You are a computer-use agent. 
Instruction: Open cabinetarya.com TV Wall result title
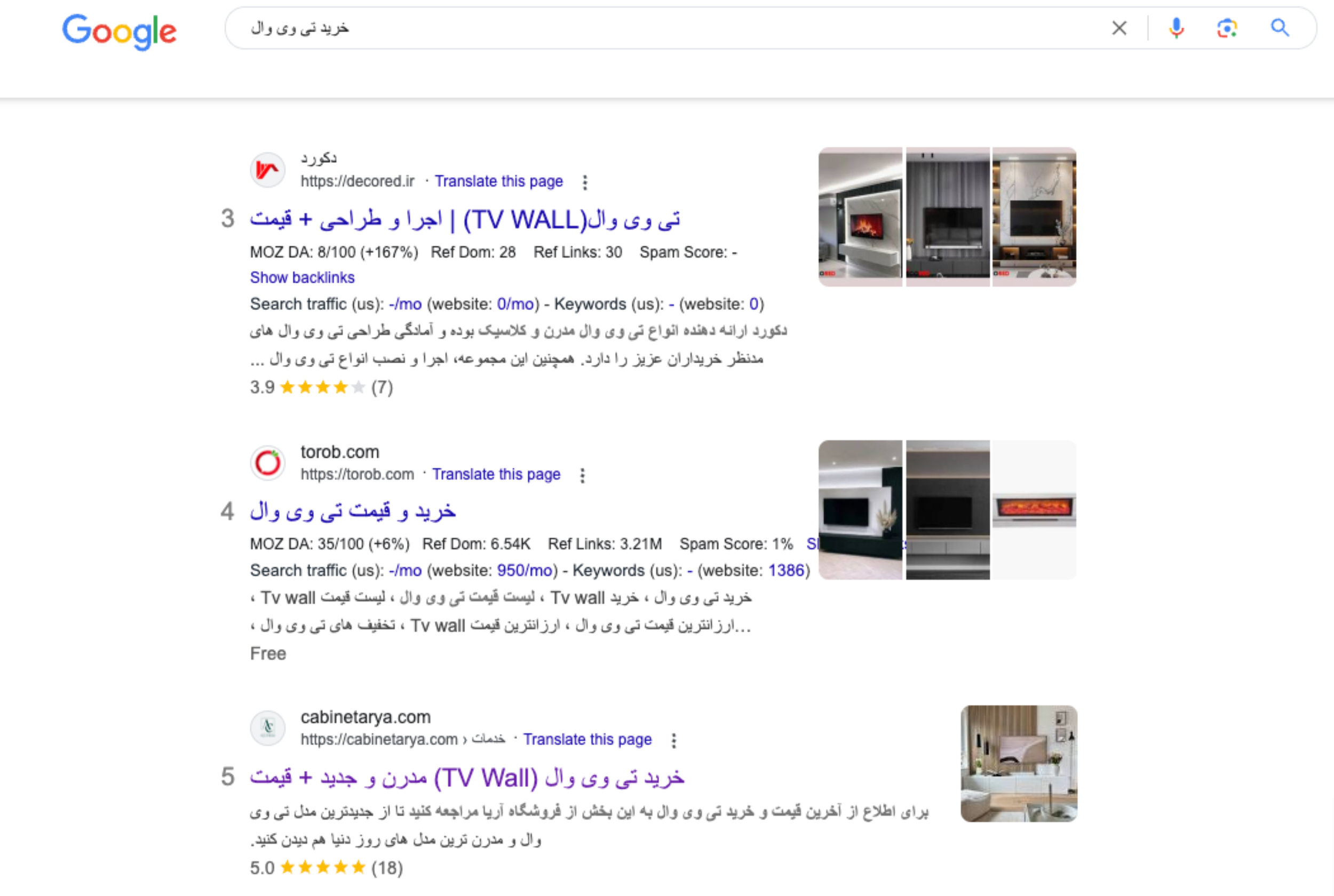click(466, 778)
